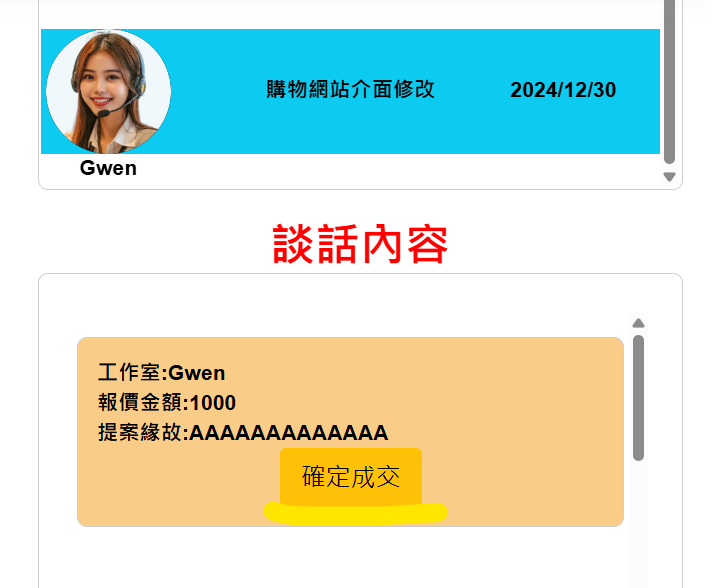712x588 pixels.
Task: Open the 購物網站介面修改 project row
Action: tap(350, 90)
